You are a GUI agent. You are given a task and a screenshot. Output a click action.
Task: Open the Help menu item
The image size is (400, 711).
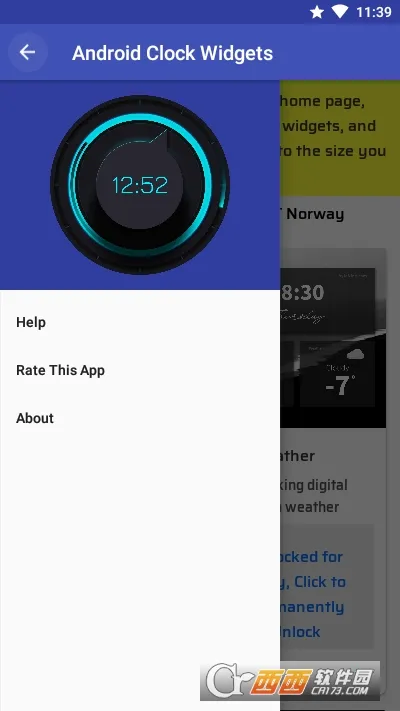pos(140,322)
